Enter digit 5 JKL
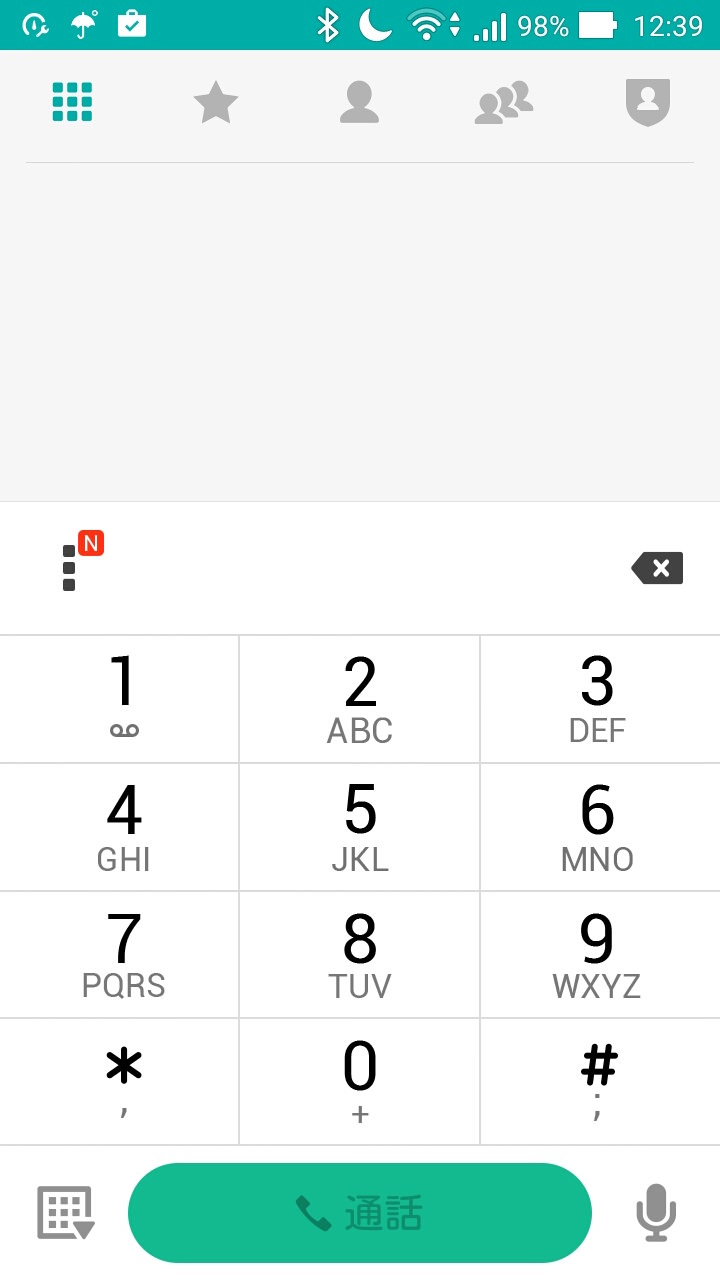Image resolution: width=720 pixels, height=1280 pixels. click(x=360, y=827)
